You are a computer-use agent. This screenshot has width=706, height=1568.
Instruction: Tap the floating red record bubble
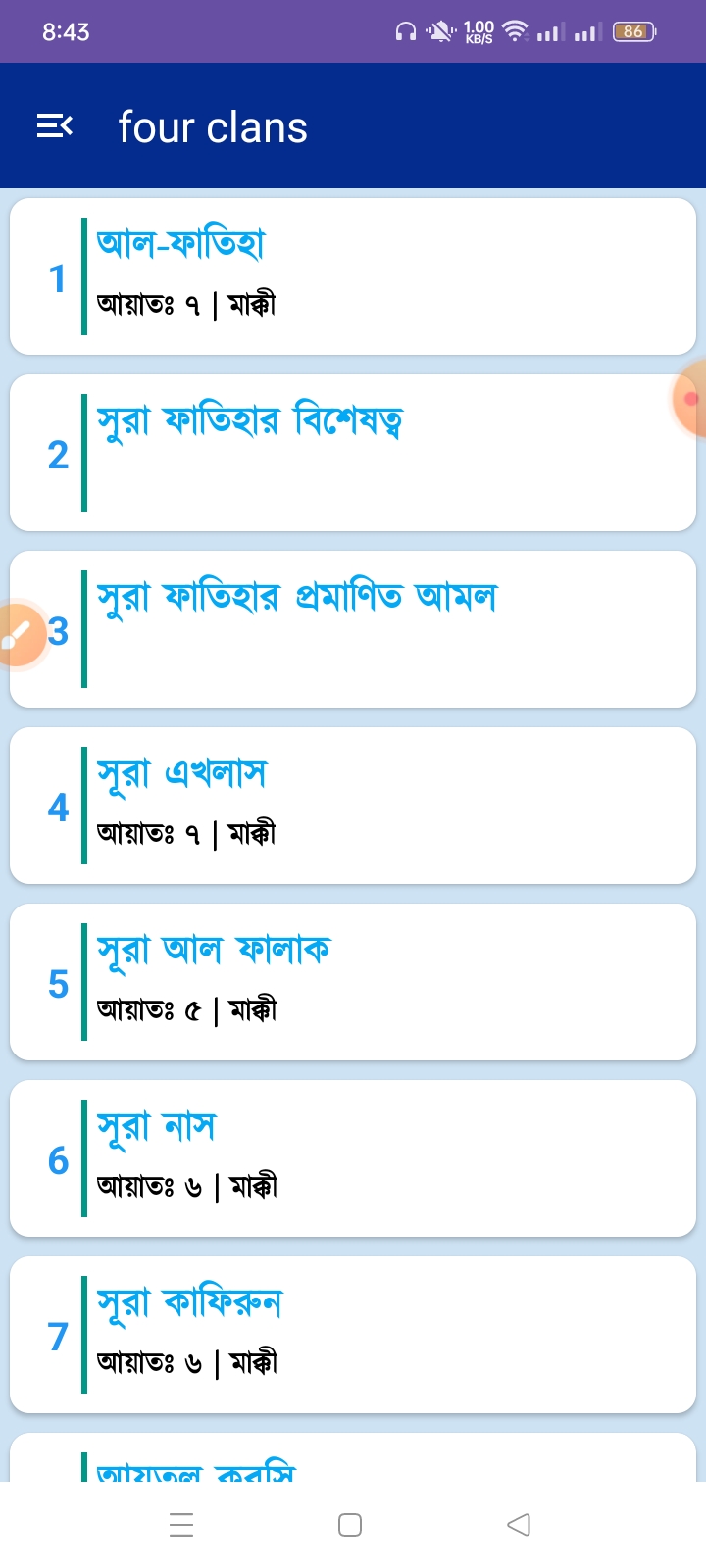[689, 398]
